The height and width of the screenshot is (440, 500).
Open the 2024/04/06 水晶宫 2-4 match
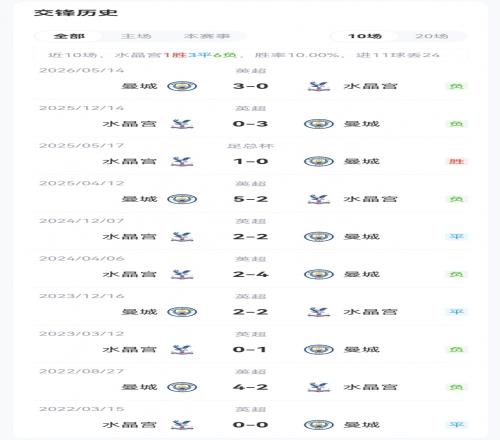pyautogui.click(x=251, y=268)
